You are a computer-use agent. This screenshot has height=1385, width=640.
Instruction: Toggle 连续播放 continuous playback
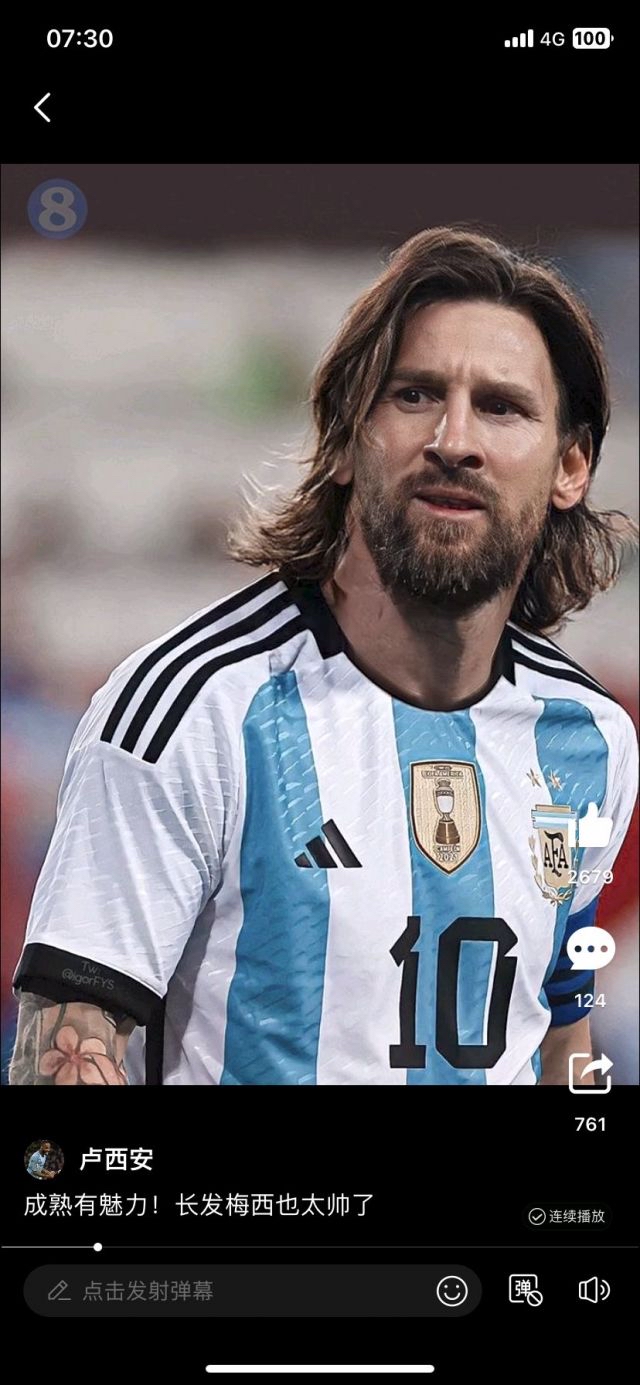click(x=567, y=1216)
